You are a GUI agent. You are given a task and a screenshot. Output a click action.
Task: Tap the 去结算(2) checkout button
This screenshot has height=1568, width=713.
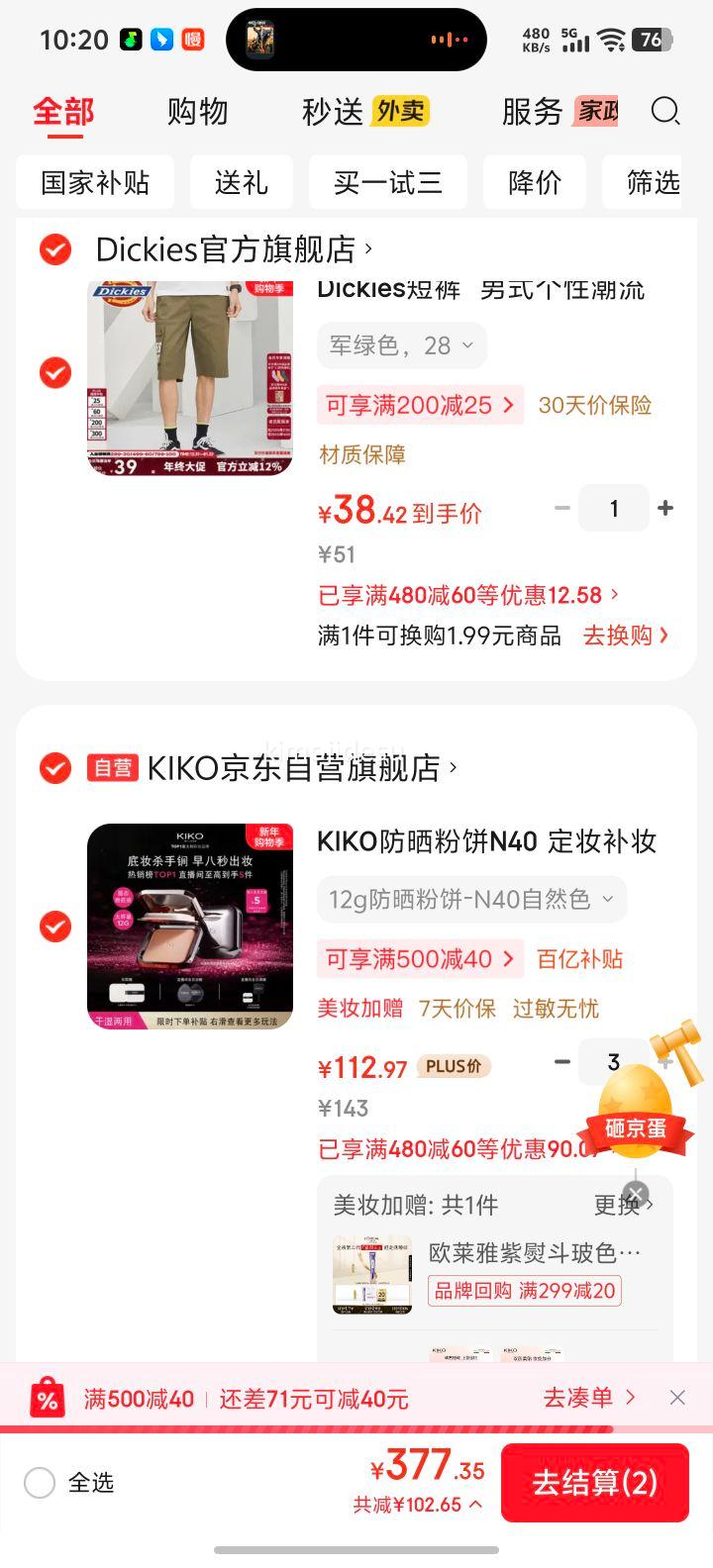[594, 1482]
